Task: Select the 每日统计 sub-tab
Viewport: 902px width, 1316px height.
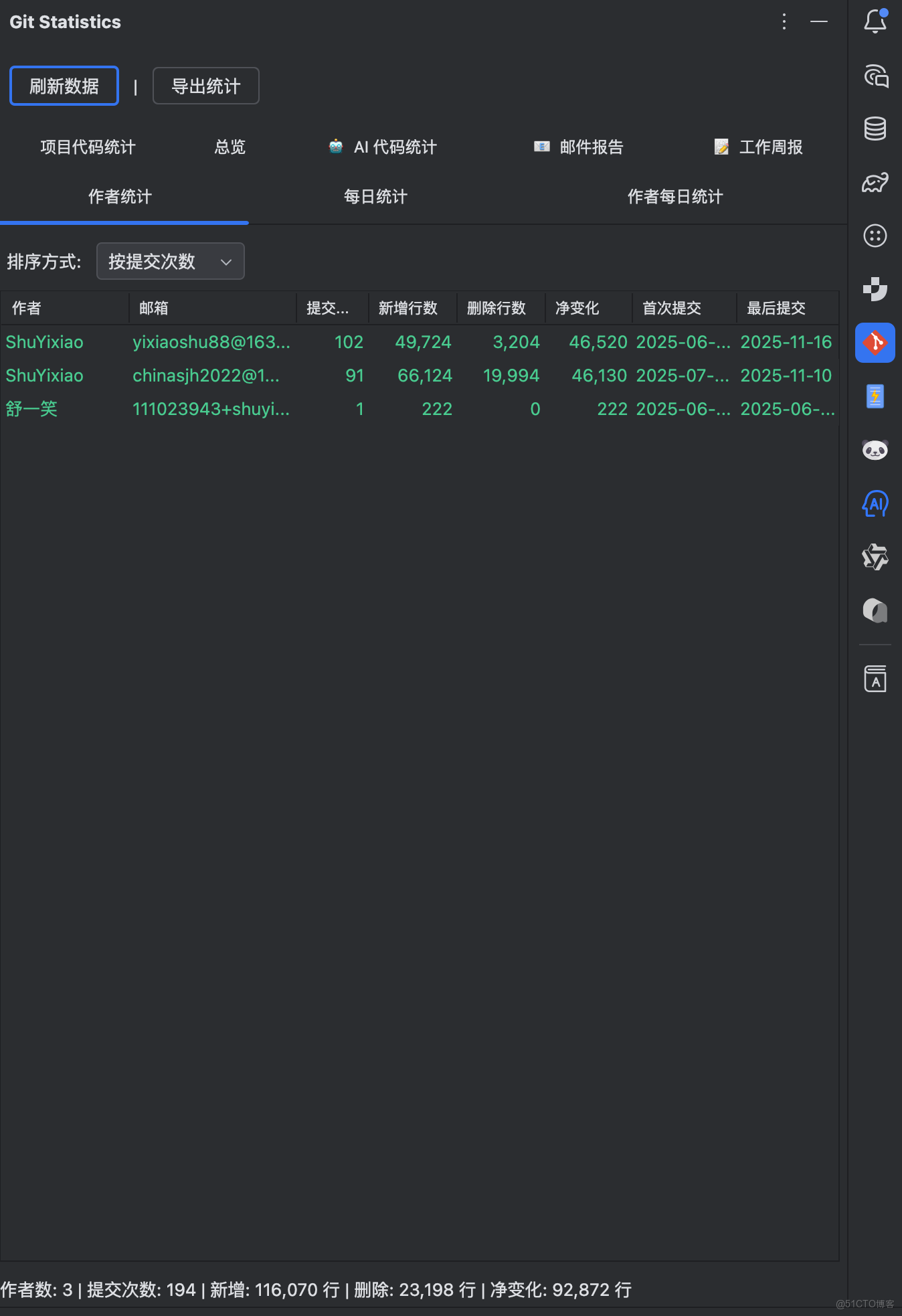Action: (375, 197)
